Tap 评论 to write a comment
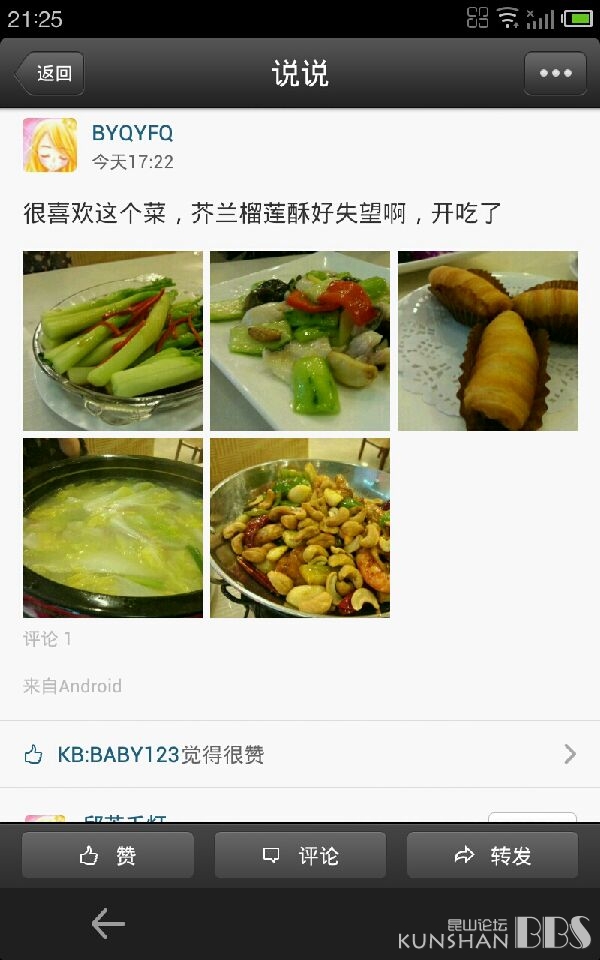The image size is (600, 960). (x=300, y=855)
